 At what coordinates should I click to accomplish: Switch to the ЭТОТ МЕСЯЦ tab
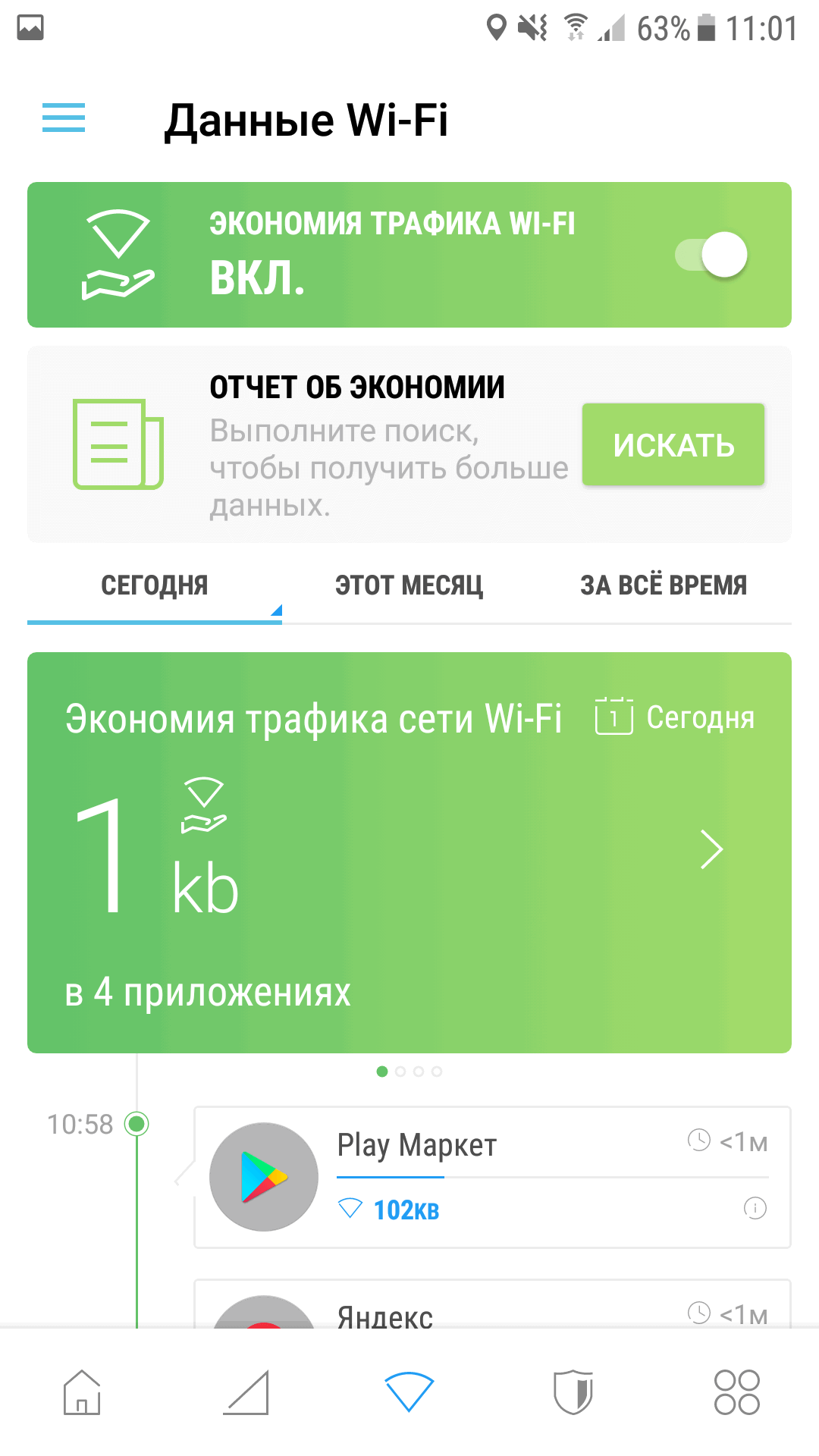coord(409,585)
